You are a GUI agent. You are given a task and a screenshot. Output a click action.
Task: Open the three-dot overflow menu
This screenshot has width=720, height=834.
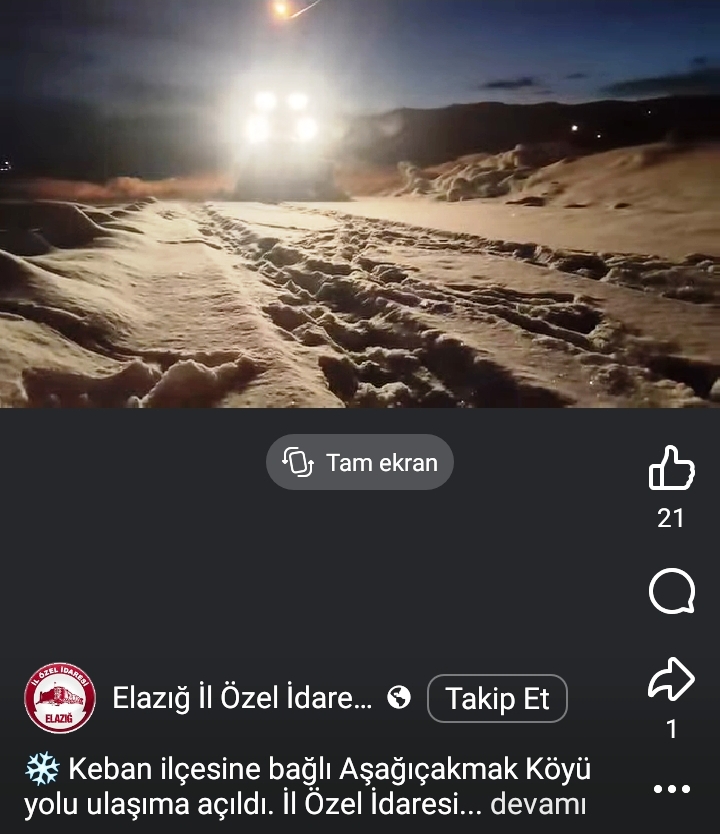671,789
